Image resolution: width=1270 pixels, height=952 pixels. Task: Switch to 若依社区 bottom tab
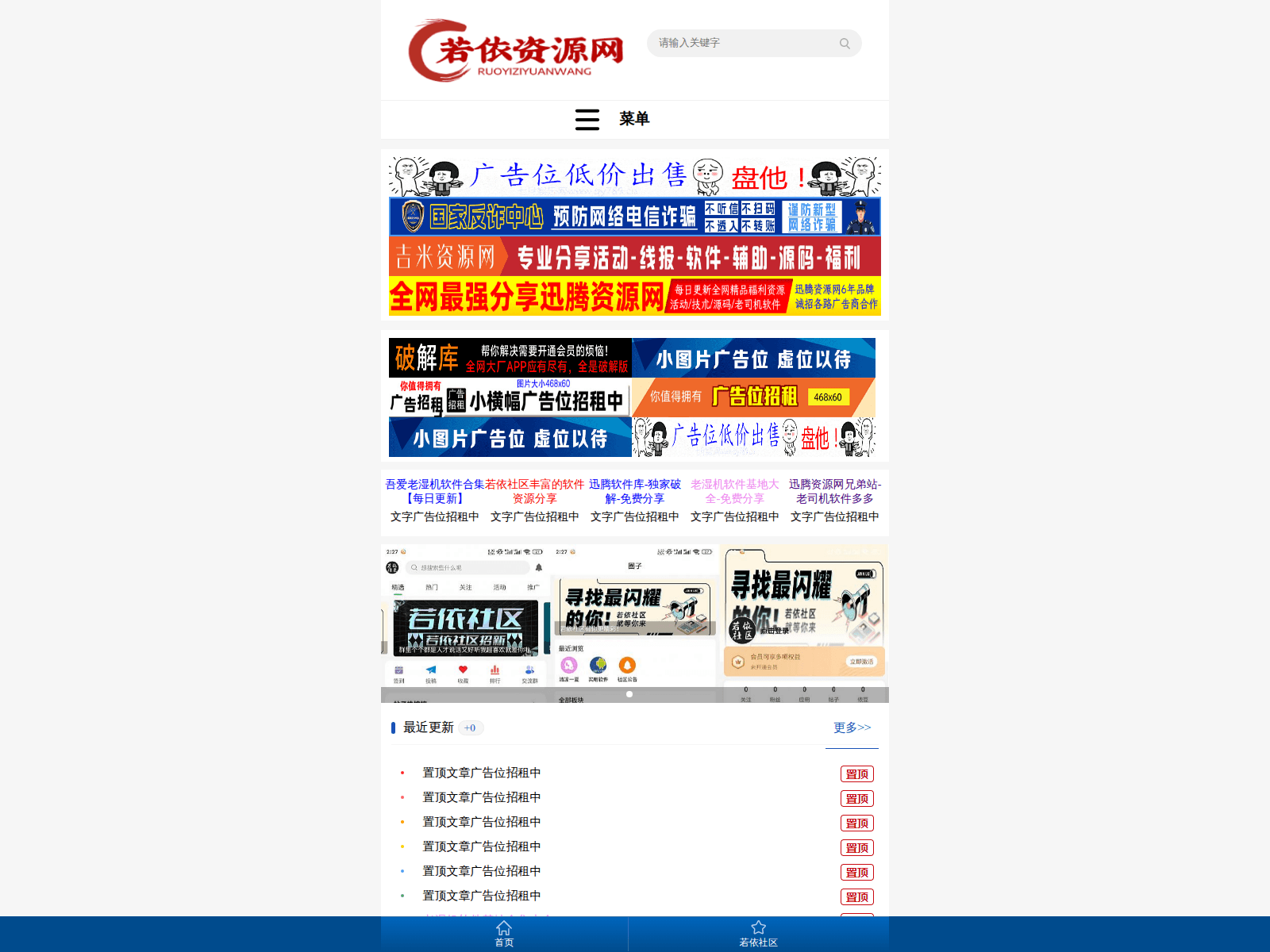point(758,934)
